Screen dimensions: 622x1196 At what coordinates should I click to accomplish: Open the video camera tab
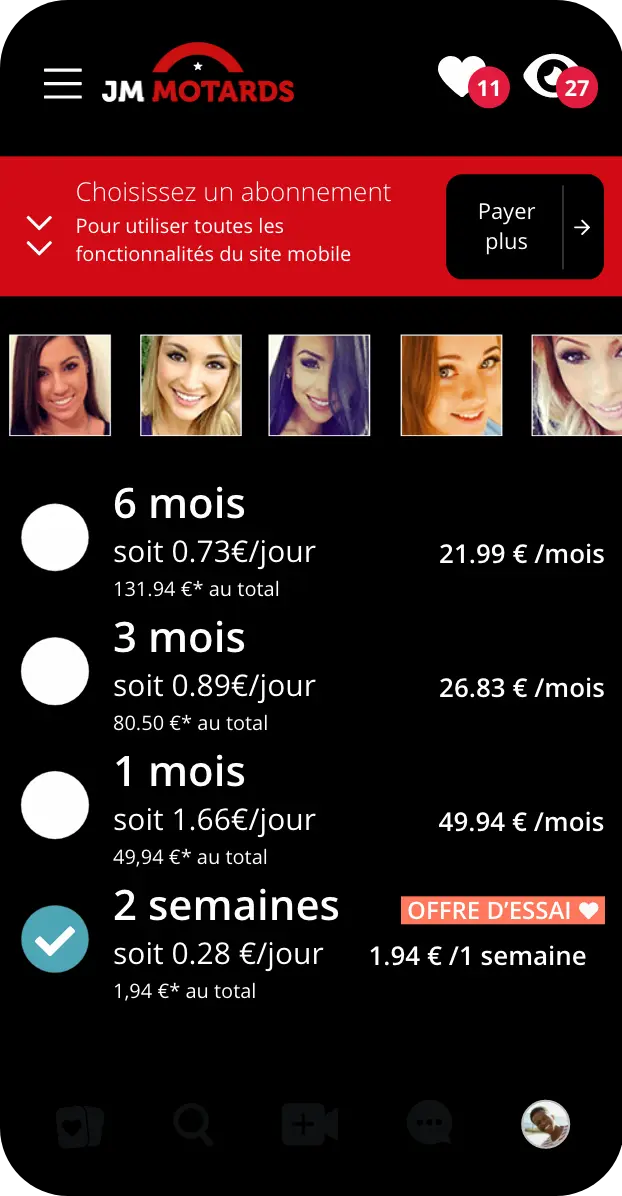click(309, 1125)
